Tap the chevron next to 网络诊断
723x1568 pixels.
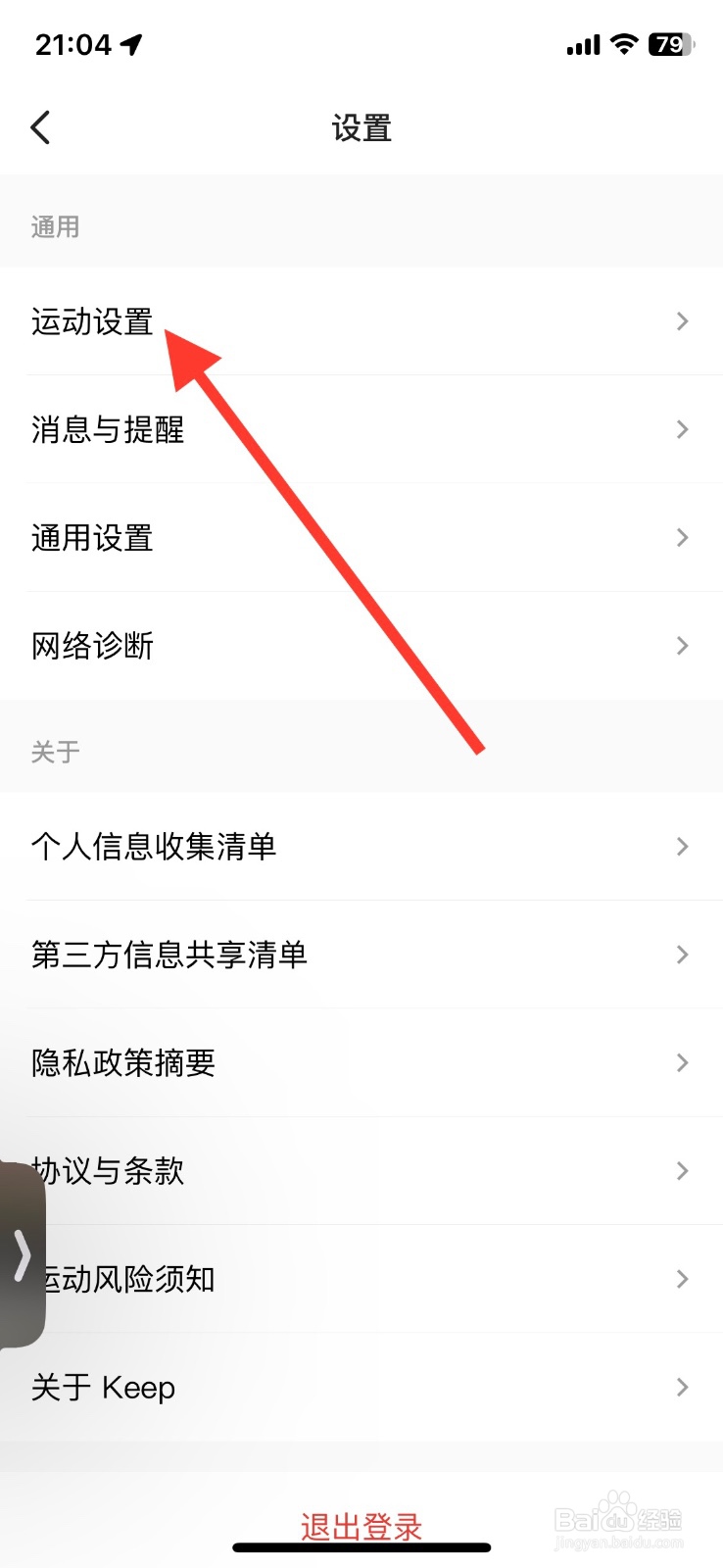click(683, 645)
